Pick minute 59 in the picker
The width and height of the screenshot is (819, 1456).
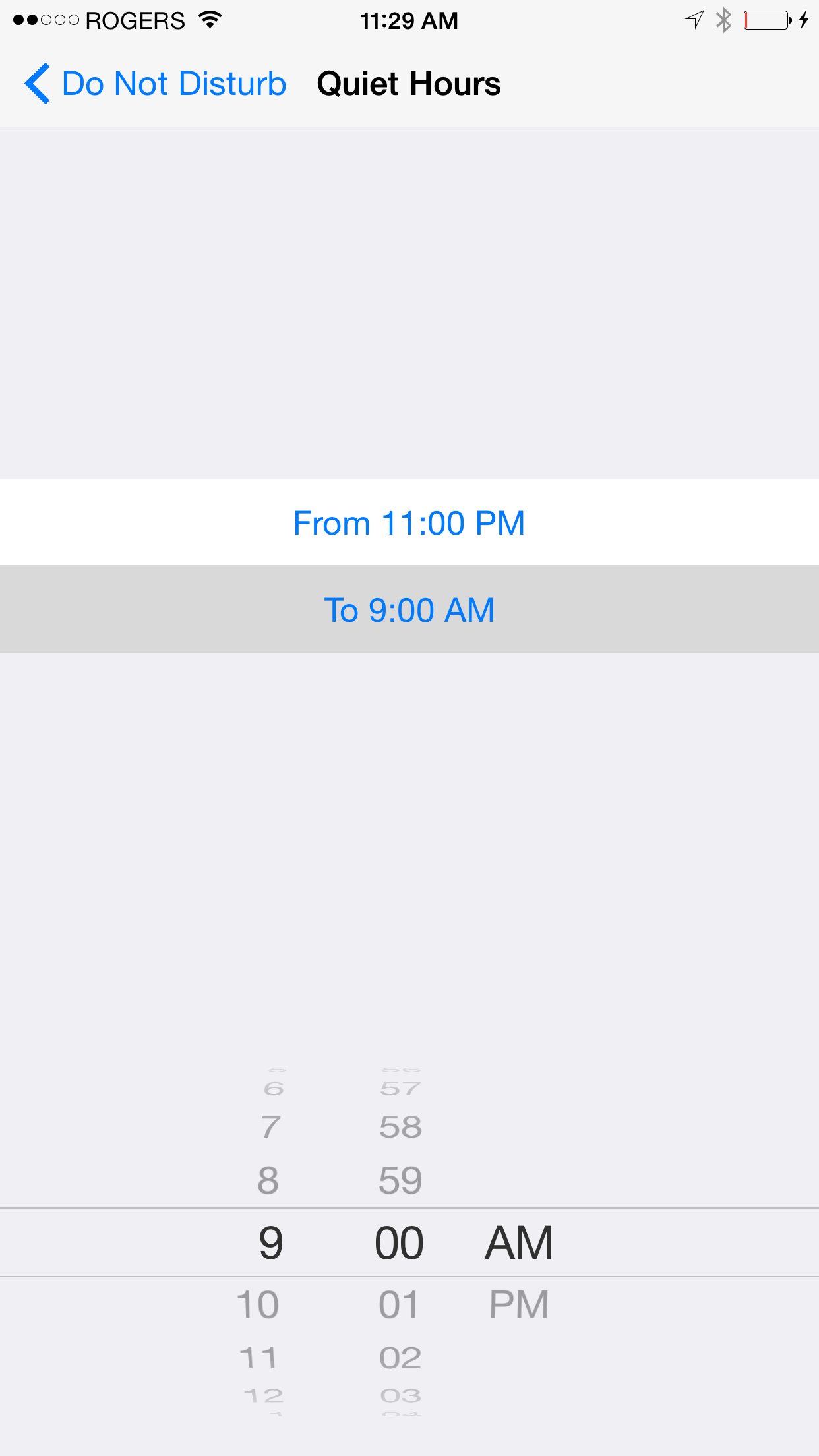click(400, 1180)
